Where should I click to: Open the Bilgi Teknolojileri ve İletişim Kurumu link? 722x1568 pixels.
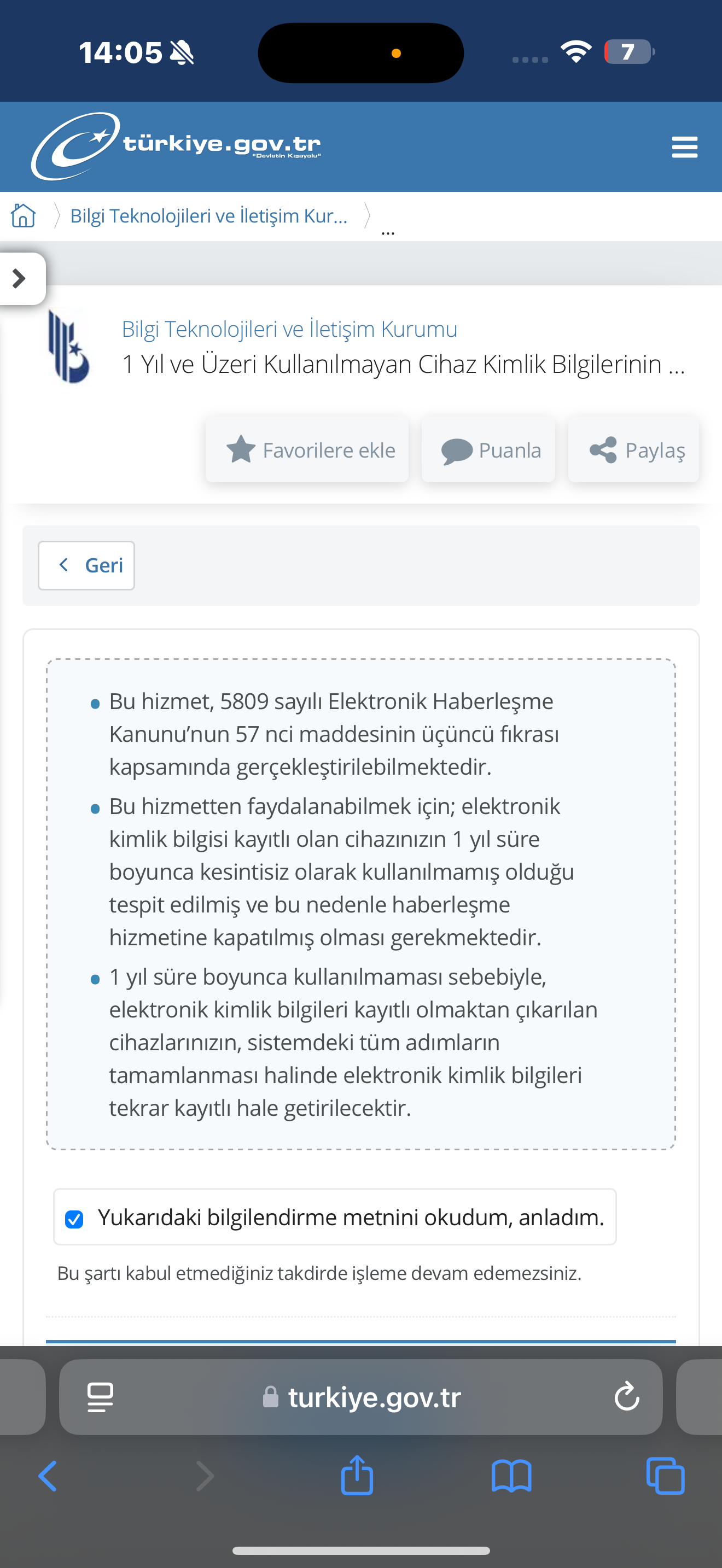289,329
